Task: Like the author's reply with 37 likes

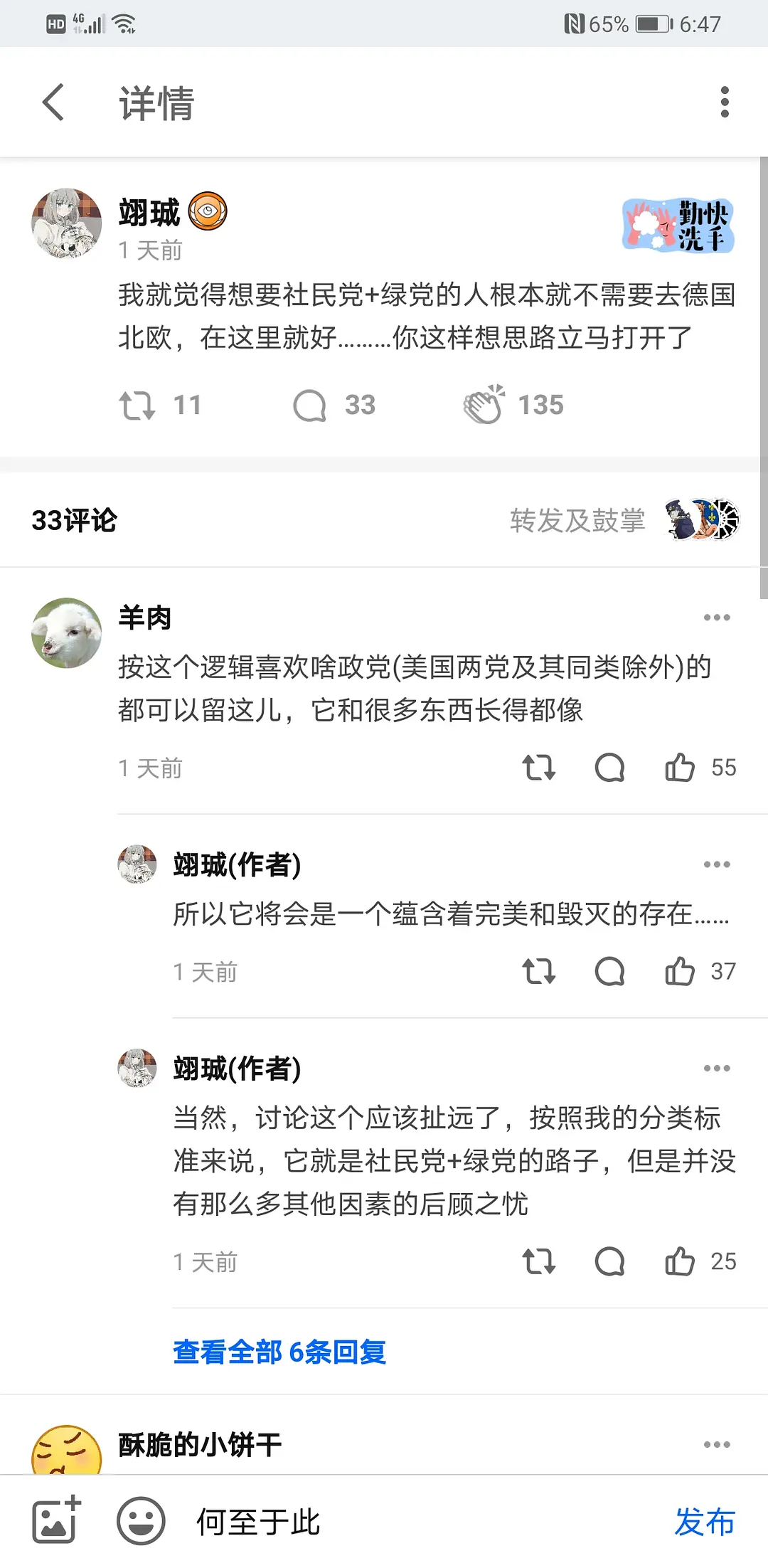Action: pos(681,972)
